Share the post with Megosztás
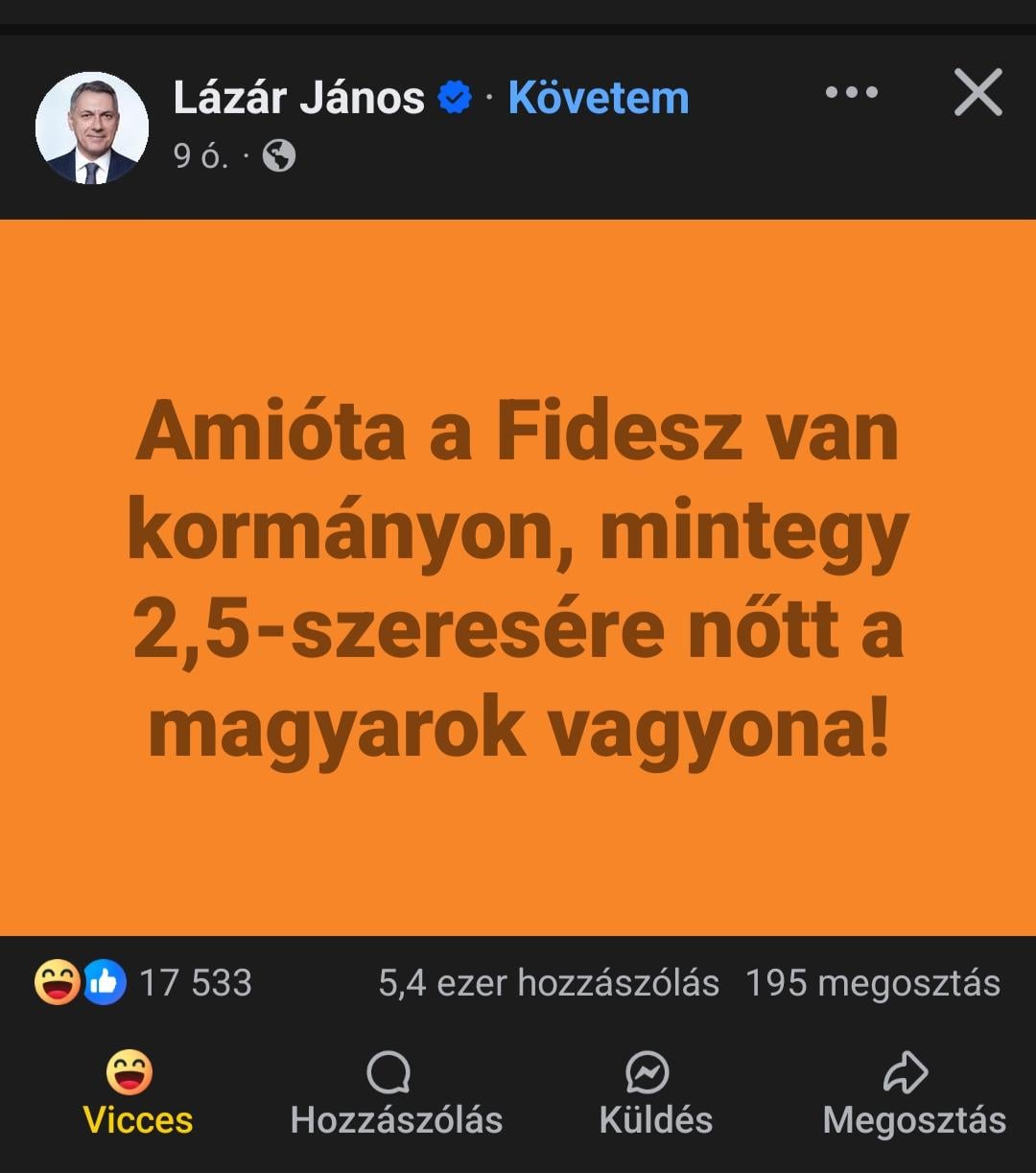1036x1173 pixels. [x=914, y=1094]
